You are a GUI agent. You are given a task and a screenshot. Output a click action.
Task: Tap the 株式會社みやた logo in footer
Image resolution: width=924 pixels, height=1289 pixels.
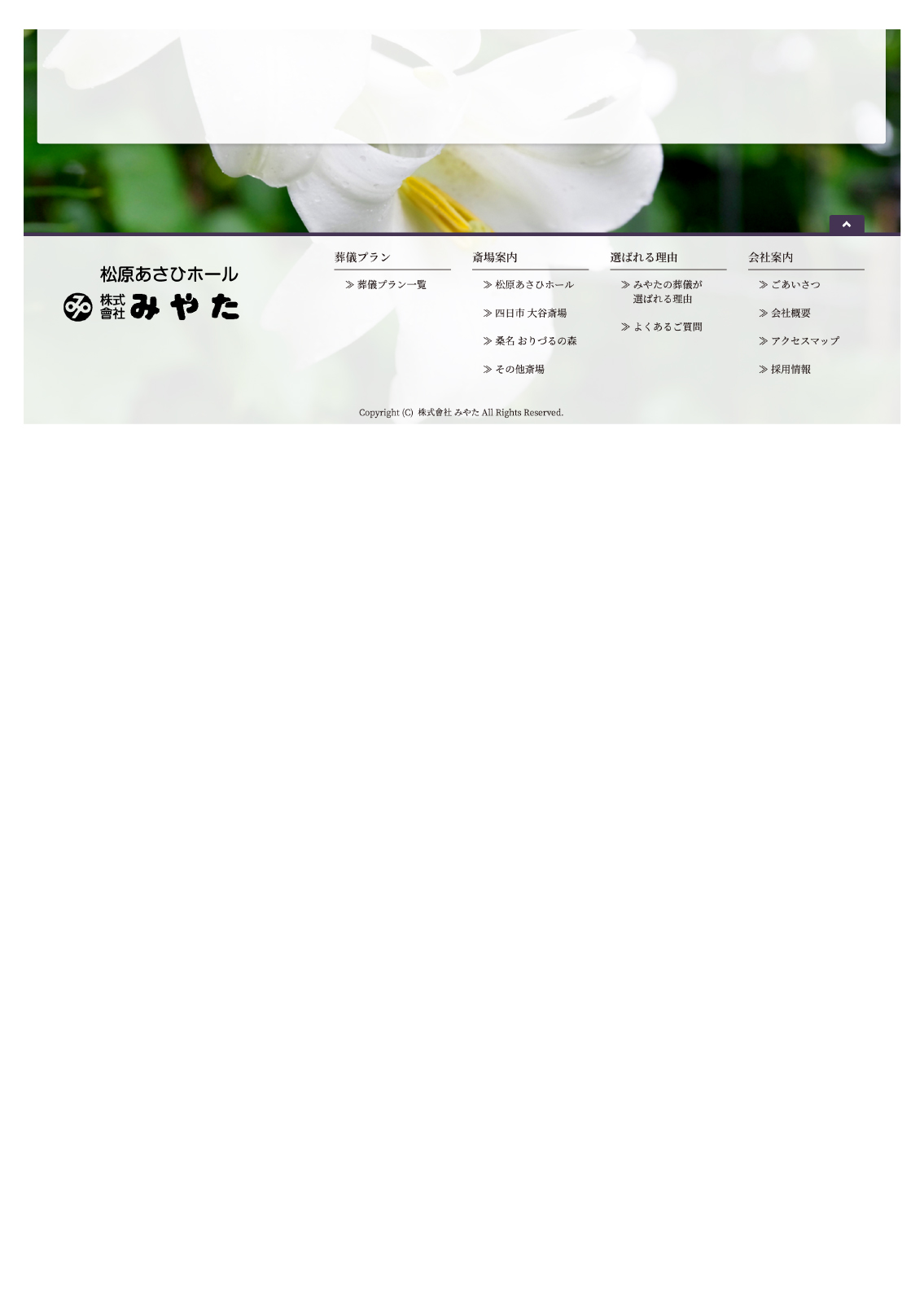152,294
